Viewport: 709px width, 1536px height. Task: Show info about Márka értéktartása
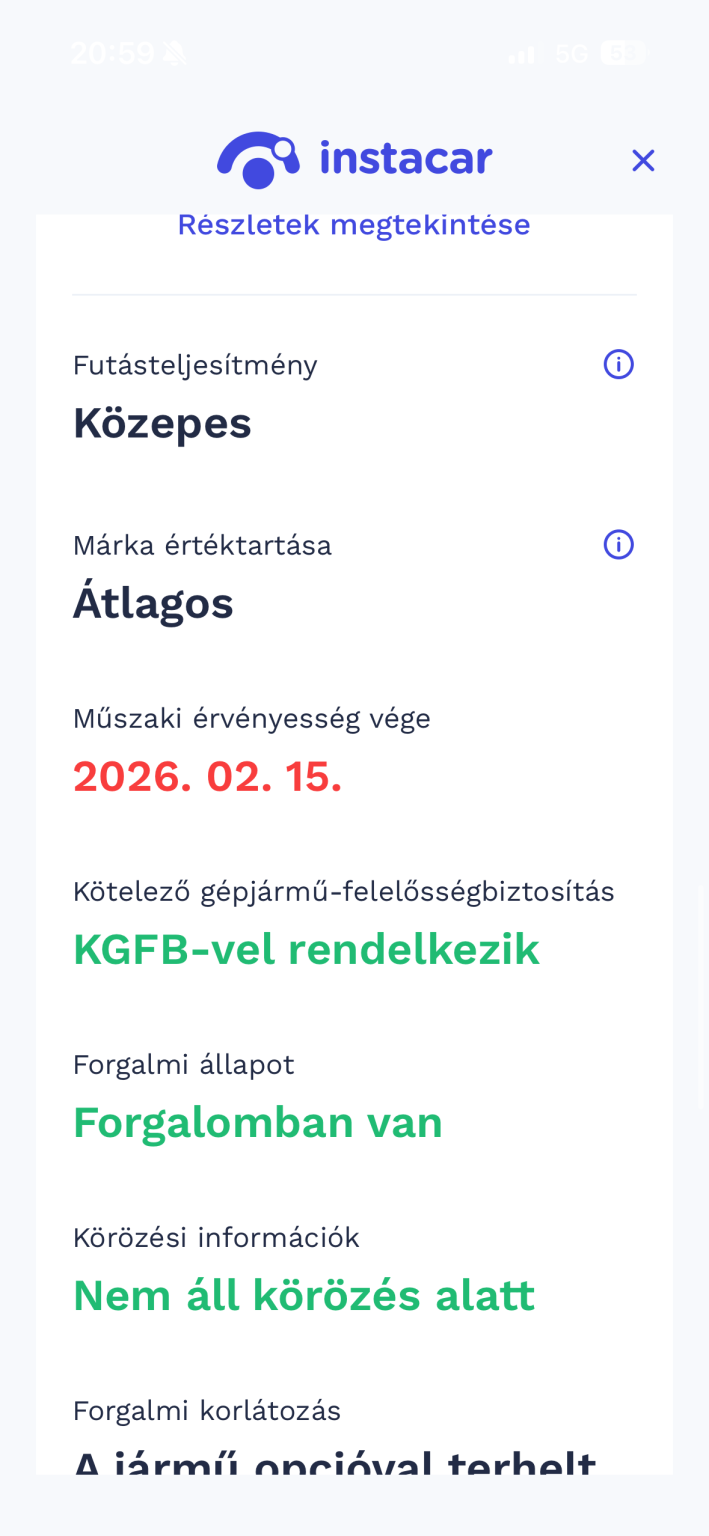pos(618,545)
